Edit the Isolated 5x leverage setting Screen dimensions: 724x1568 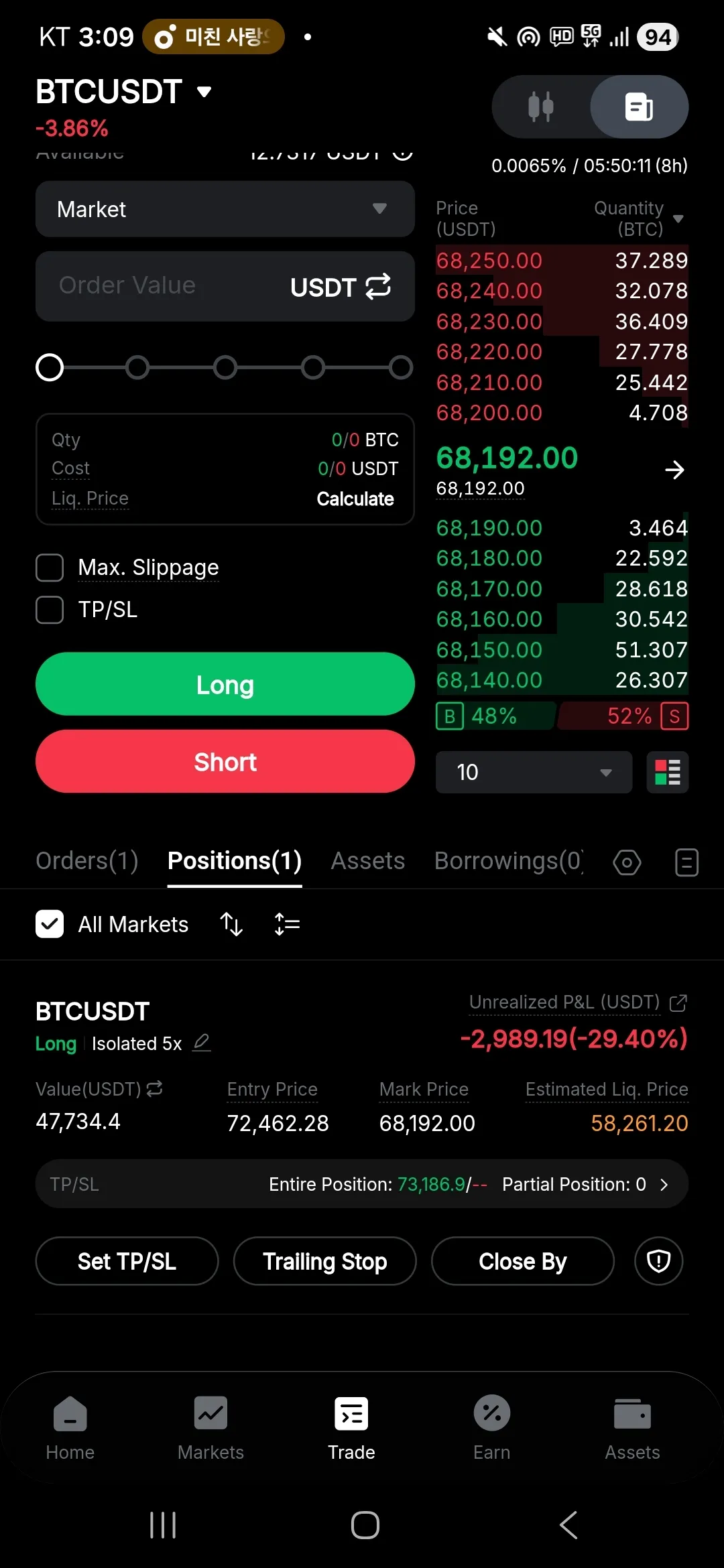(202, 1043)
